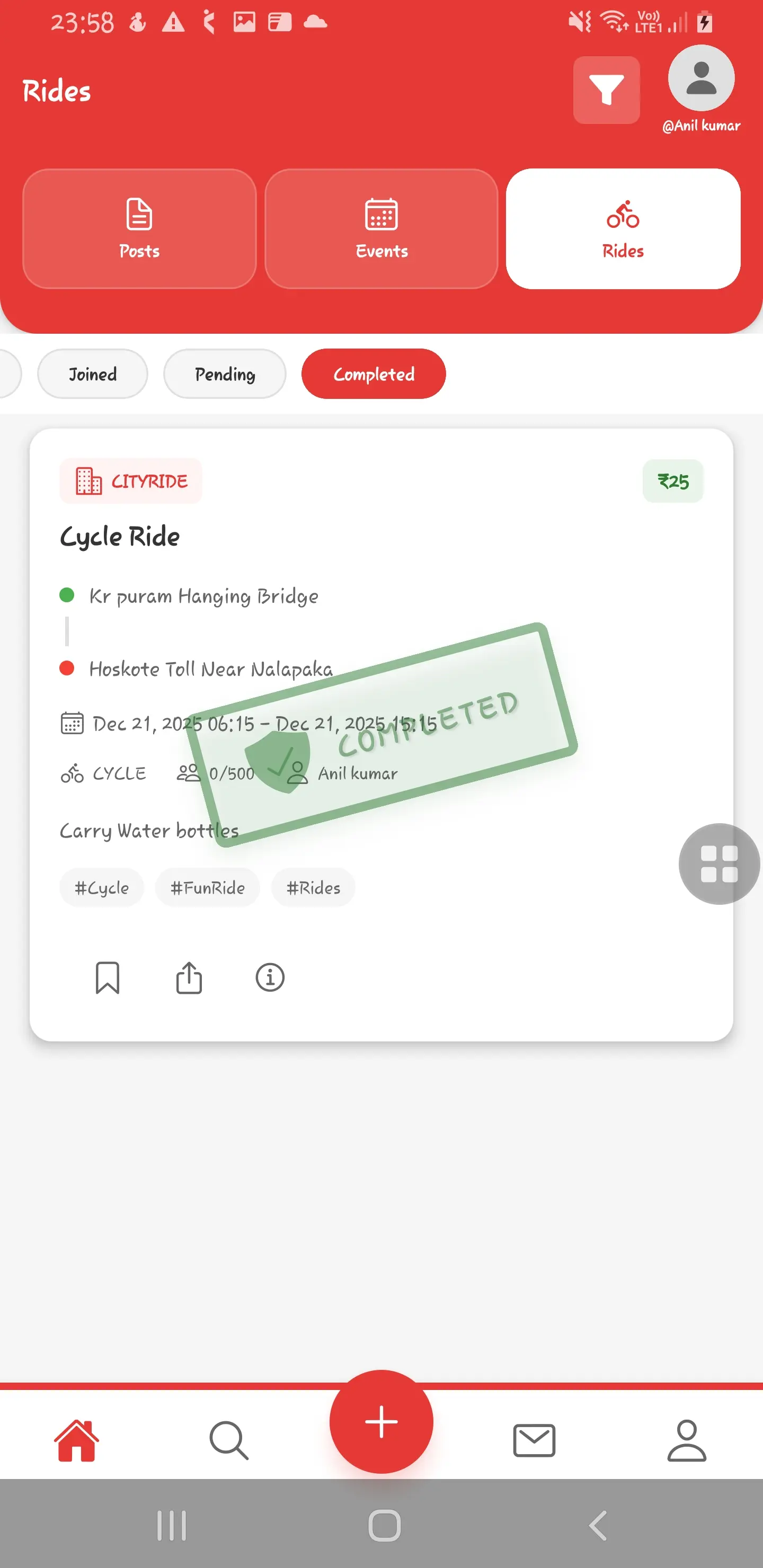763x1568 pixels.
Task: Filter rides by Joined
Action: [93, 374]
